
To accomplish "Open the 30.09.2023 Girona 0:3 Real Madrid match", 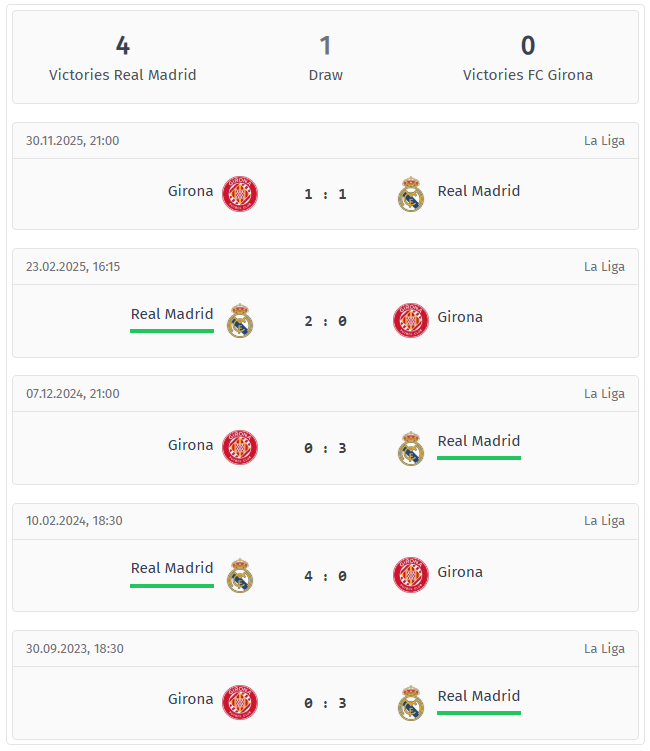I will tap(325, 703).
